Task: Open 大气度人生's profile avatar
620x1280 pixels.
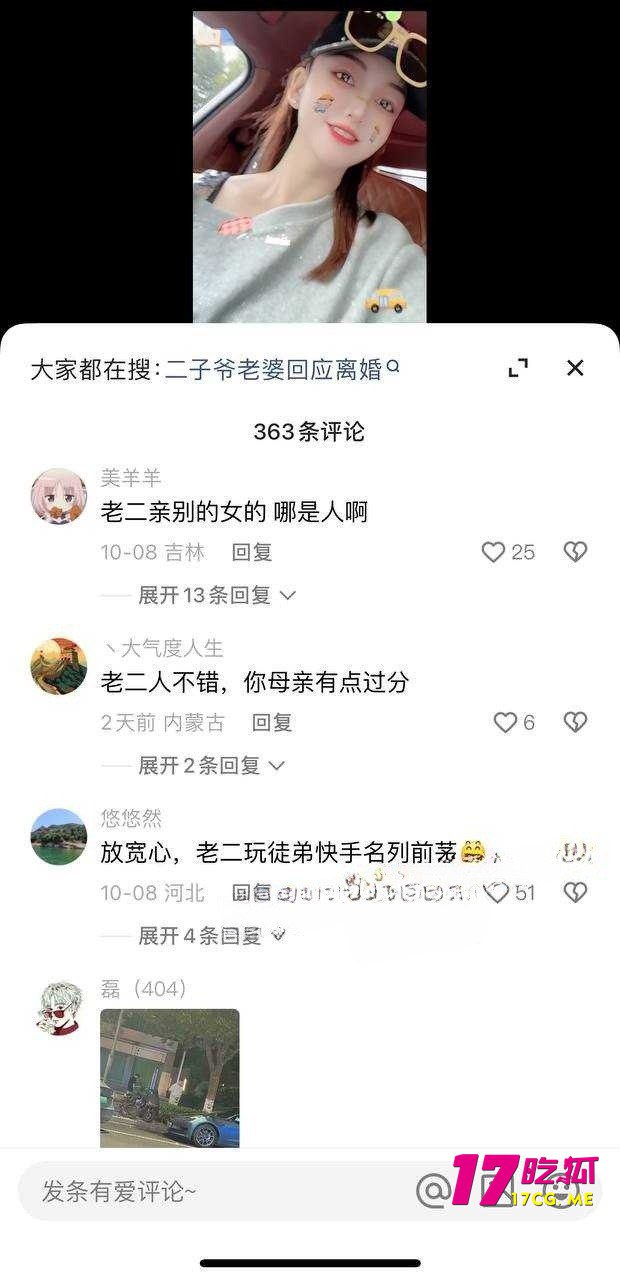Action: point(58,666)
